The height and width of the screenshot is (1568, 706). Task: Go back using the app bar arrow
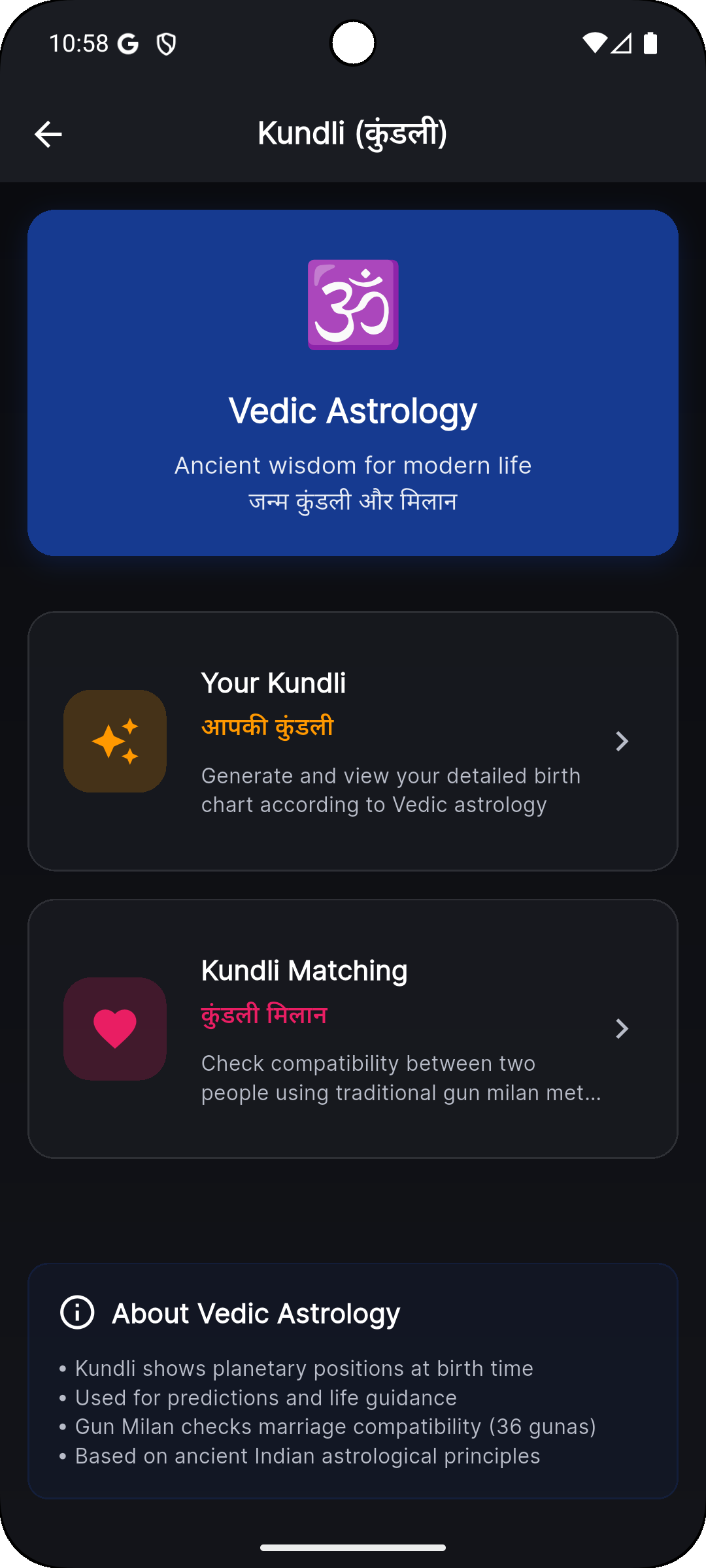pyautogui.click(x=48, y=135)
